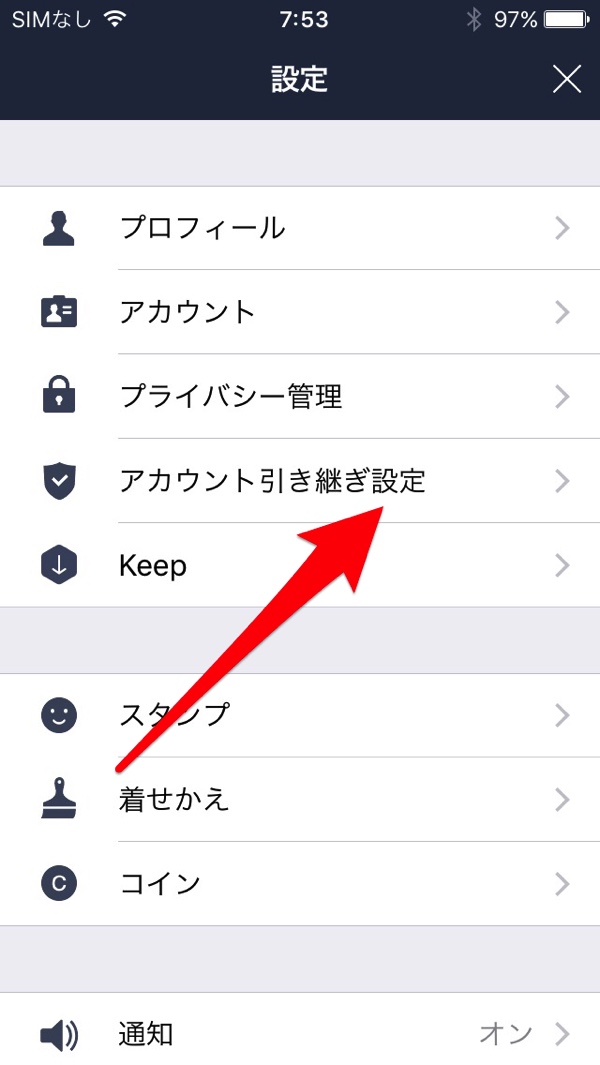This screenshot has width=600, height=1065.
Task: Select the スタンプ row
Action: tap(300, 715)
